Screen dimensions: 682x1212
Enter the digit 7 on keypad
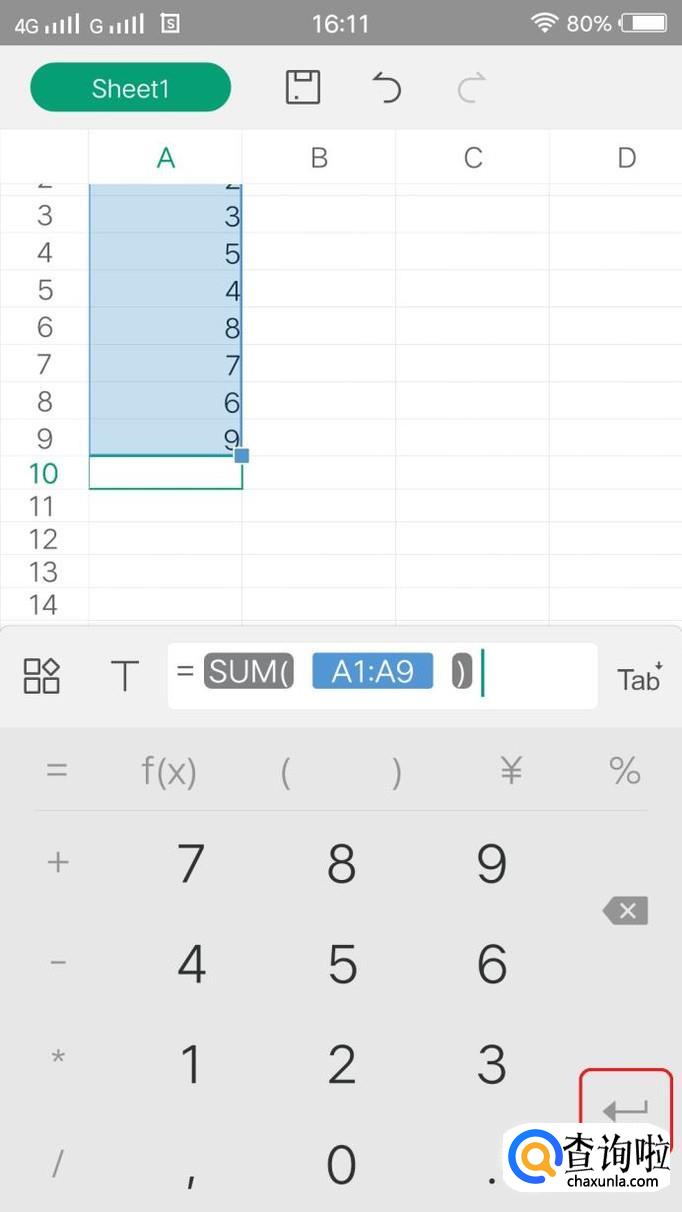(x=191, y=864)
